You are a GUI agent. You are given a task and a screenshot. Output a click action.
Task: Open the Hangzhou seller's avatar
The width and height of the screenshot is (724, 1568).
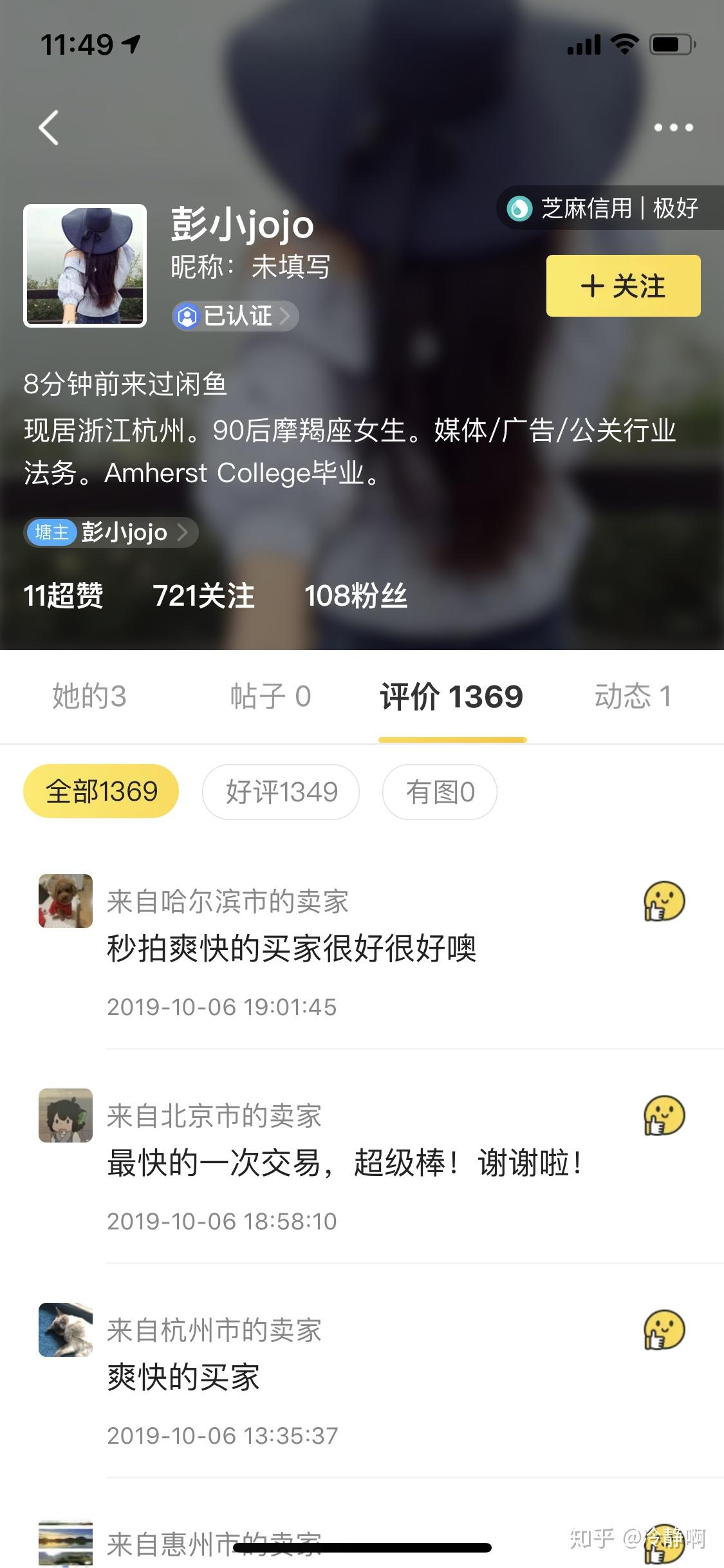click(x=66, y=1330)
